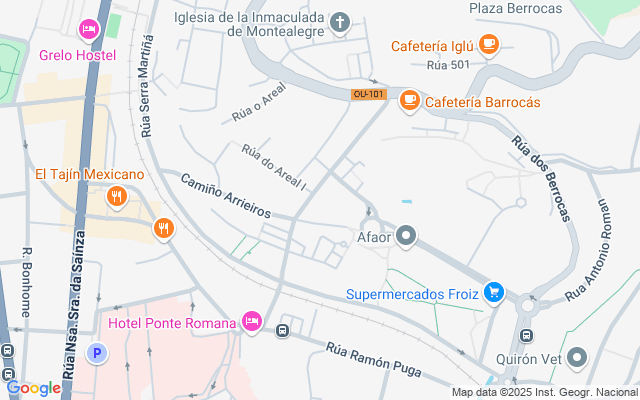Open Cafetería Barrocás place marker
640x400 pixels.
click(x=409, y=101)
